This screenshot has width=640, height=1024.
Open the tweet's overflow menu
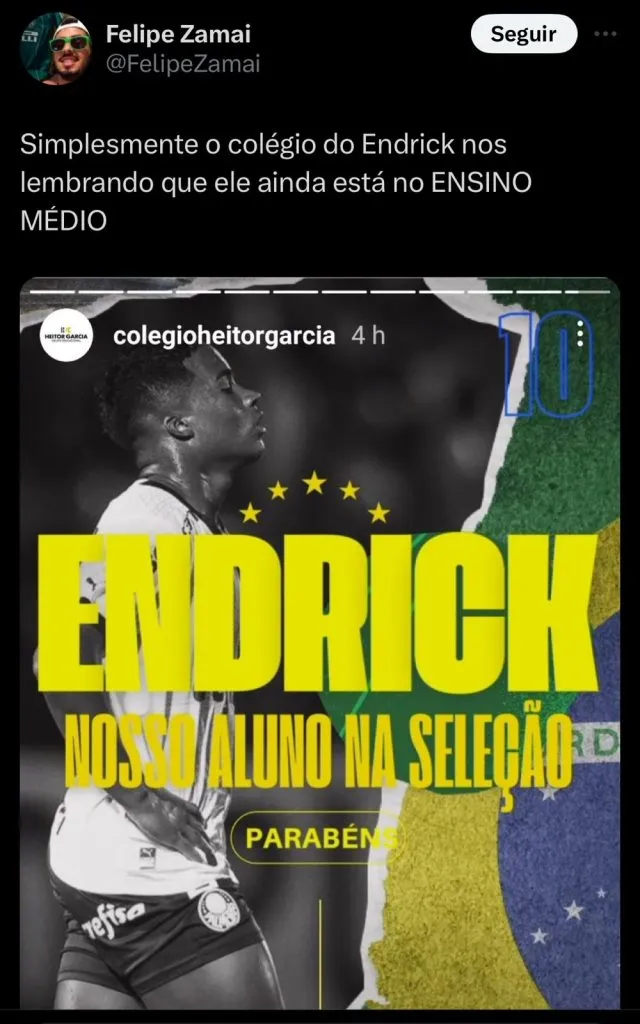click(x=606, y=34)
